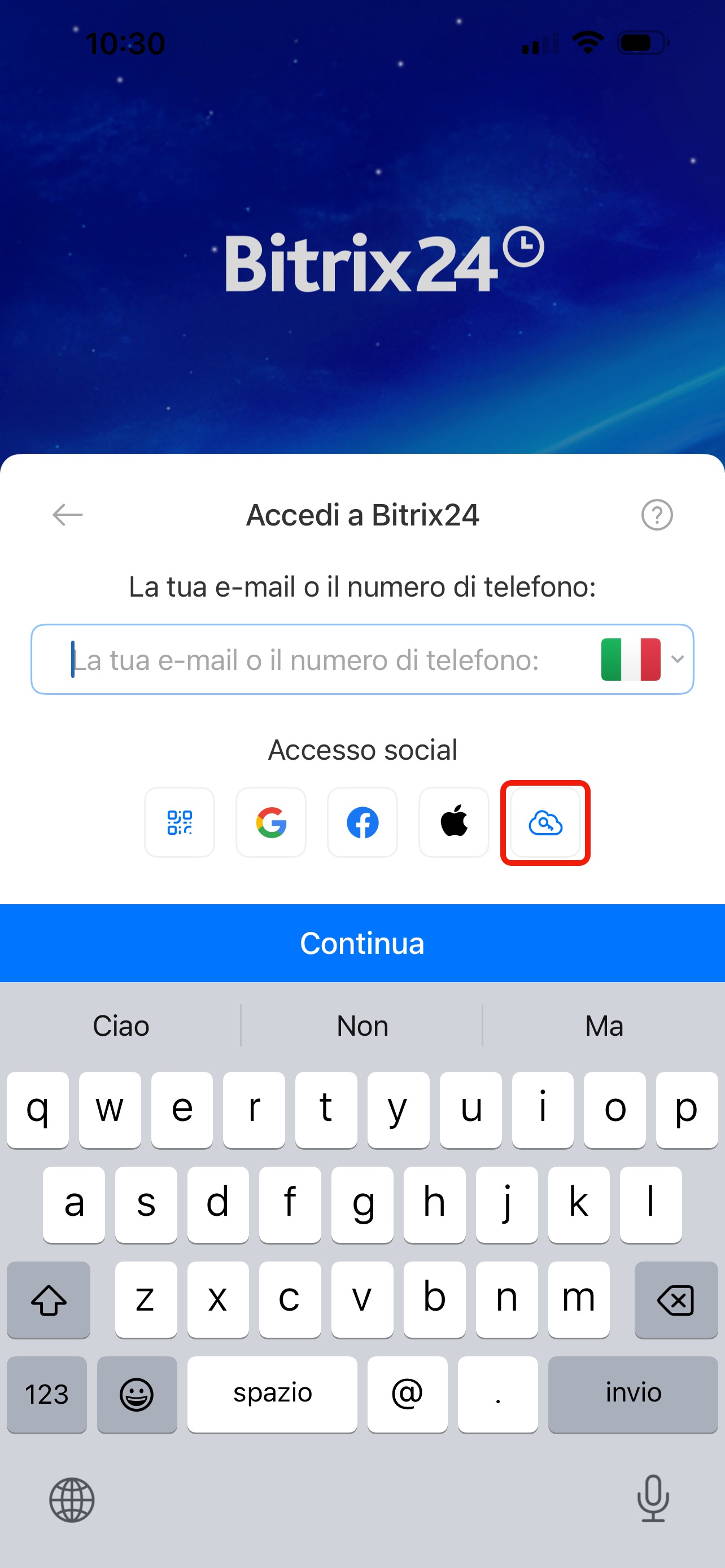
Task: Select the cloud key login option
Action: (x=545, y=823)
